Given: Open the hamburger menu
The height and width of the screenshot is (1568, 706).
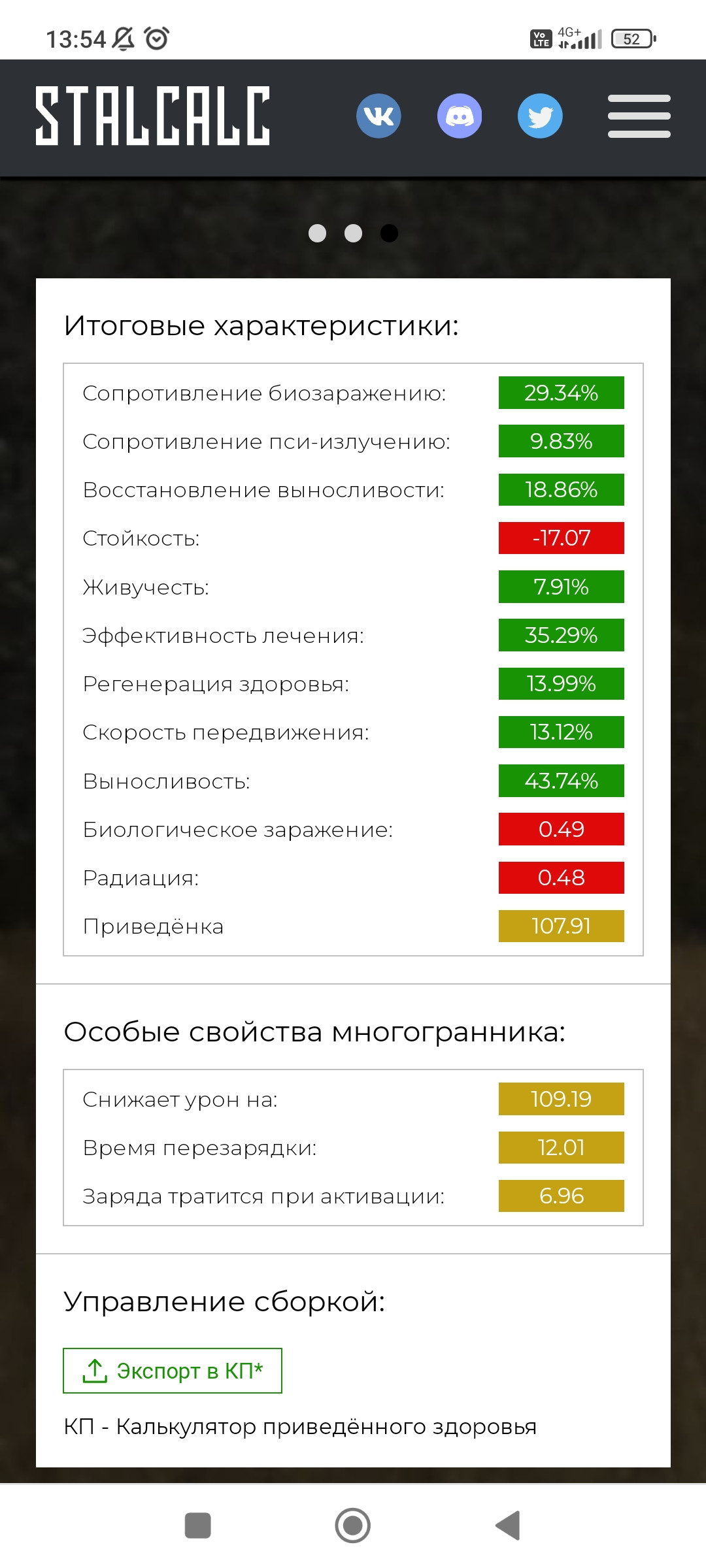Looking at the screenshot, I should (x=639, y=116).
